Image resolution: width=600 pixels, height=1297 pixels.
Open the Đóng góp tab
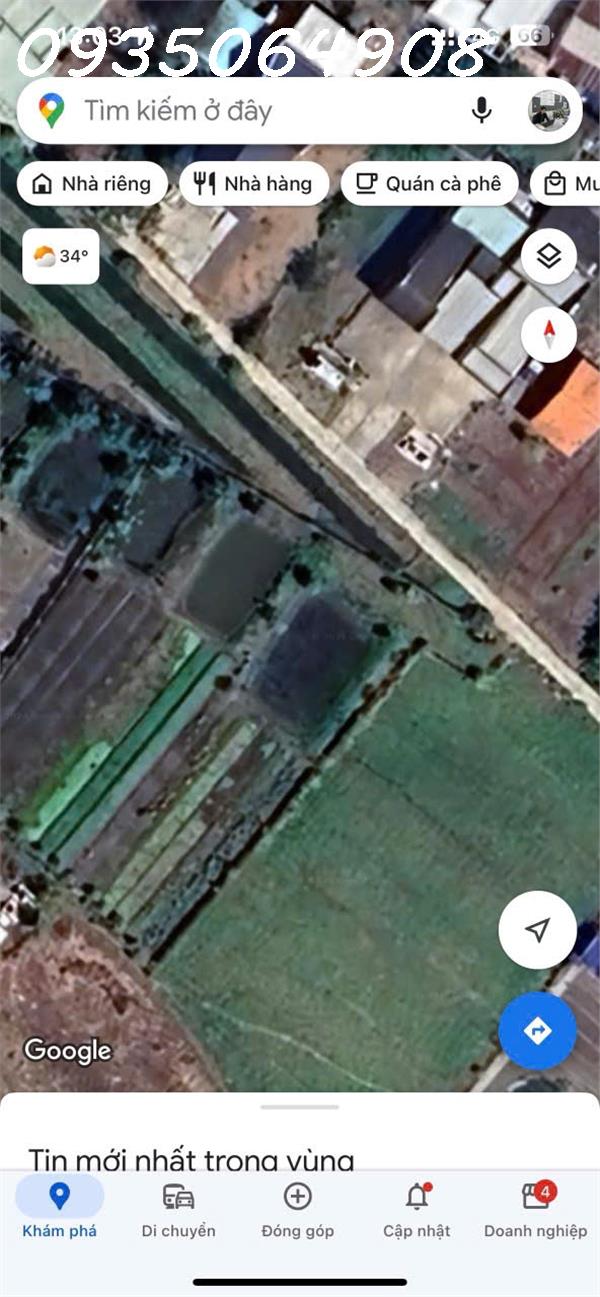[x=297, y=1209]
